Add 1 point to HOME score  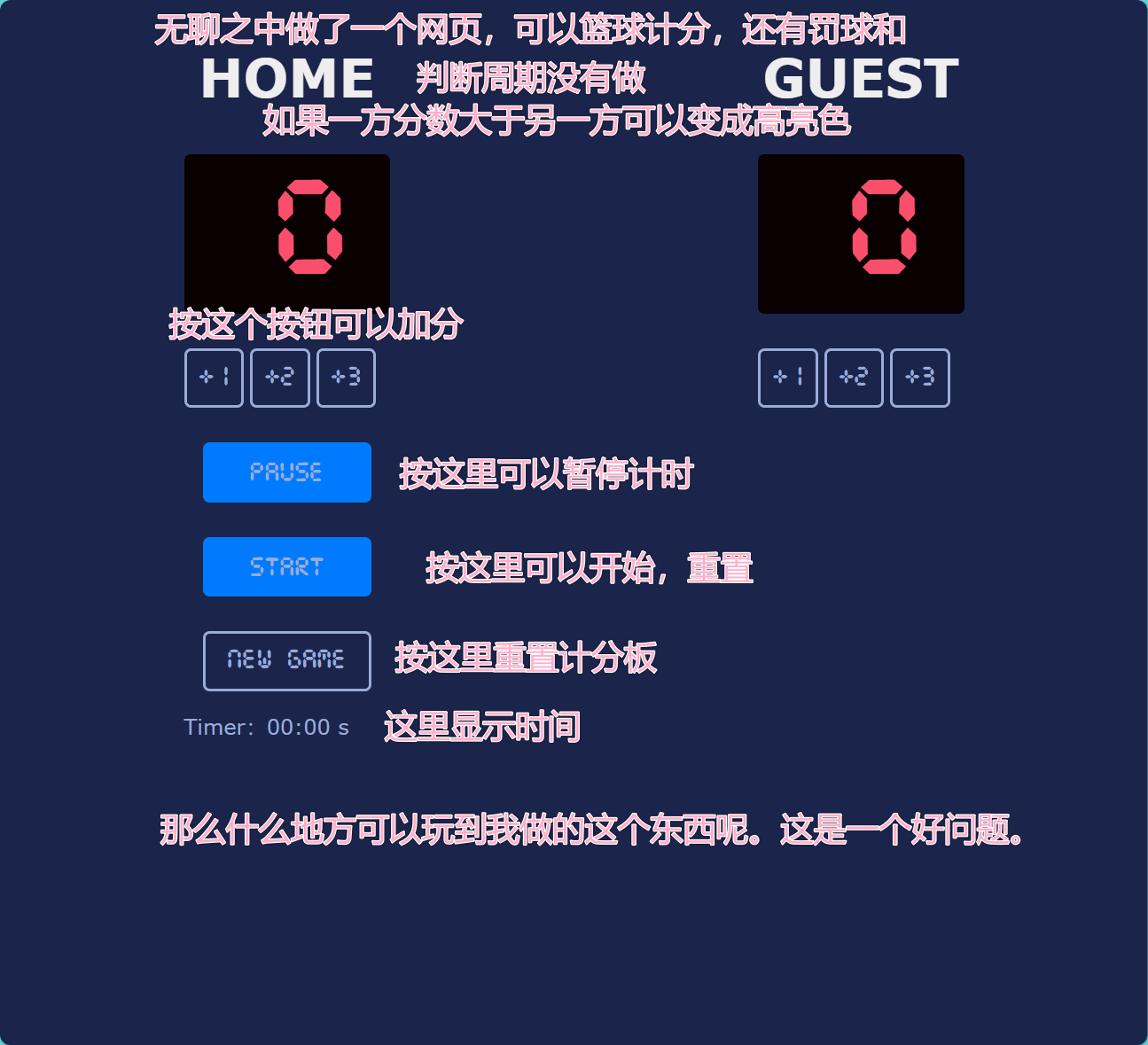click(214, 378)
